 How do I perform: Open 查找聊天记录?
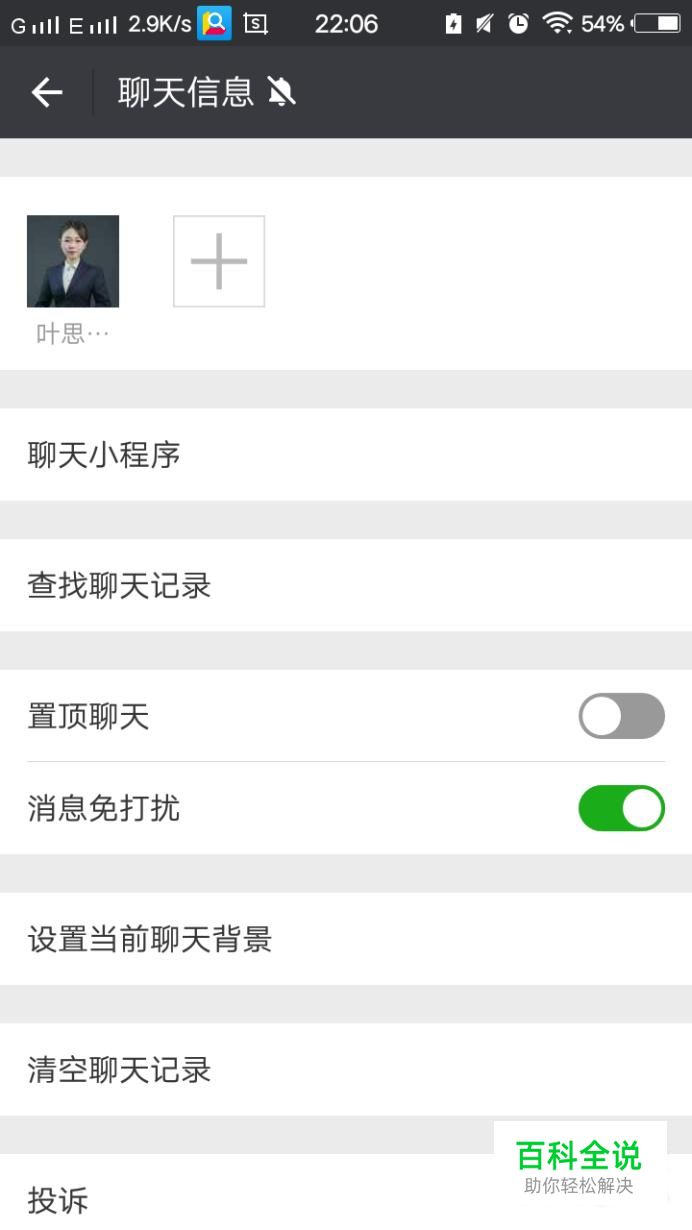point(346,585)
